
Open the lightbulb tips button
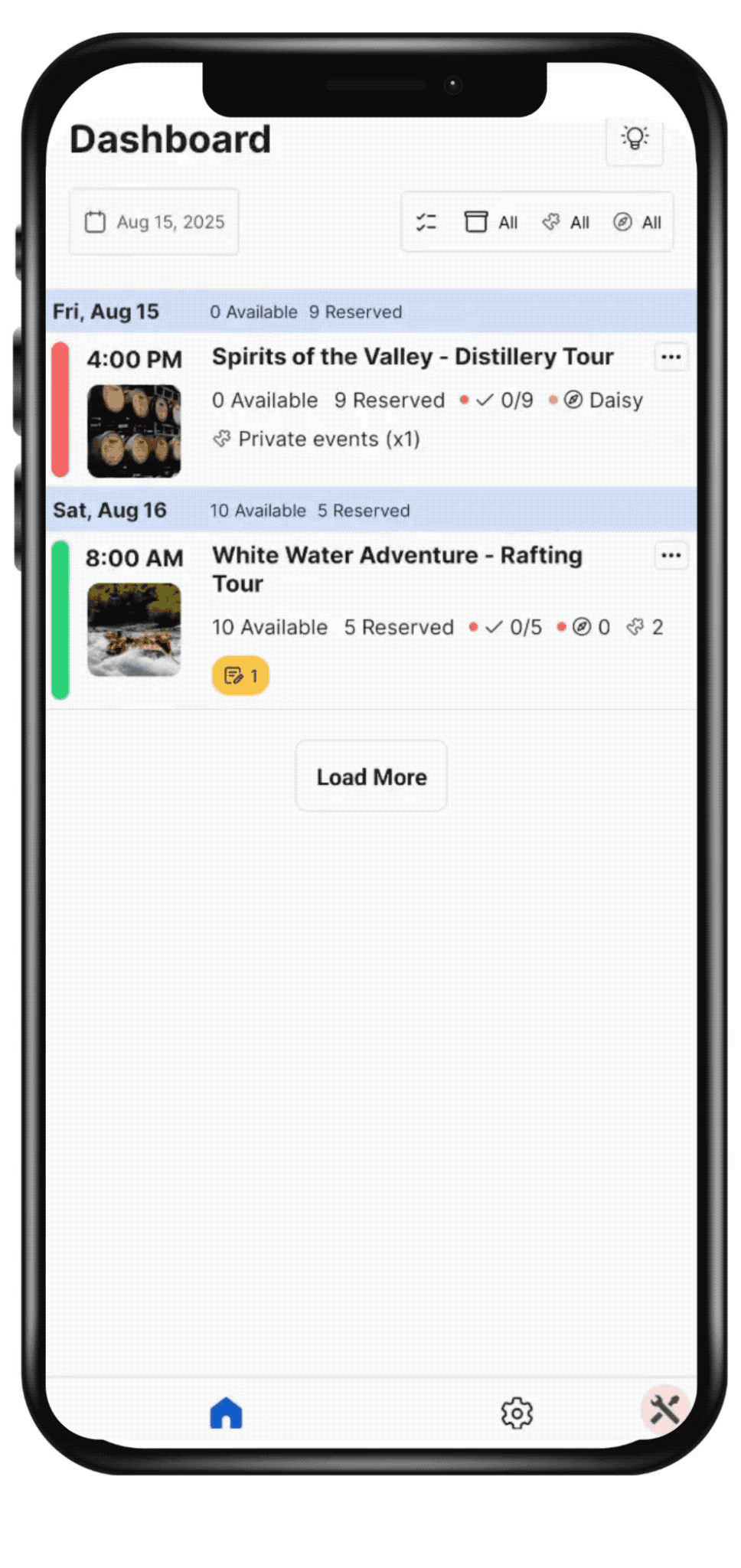pos(634,139)
